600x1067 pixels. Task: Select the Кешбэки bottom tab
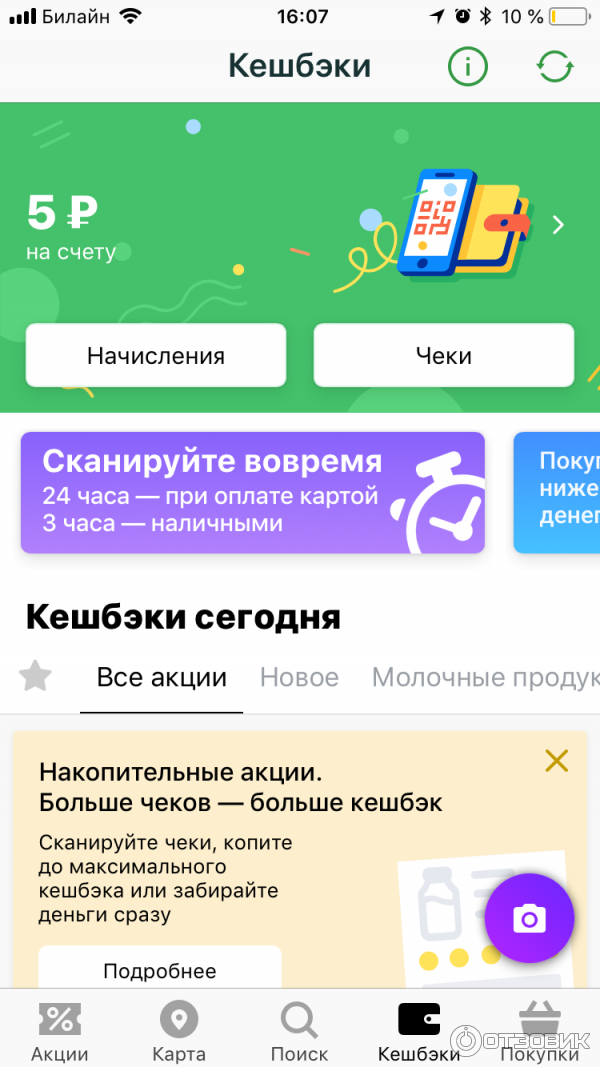click(x=419, y=1030)
